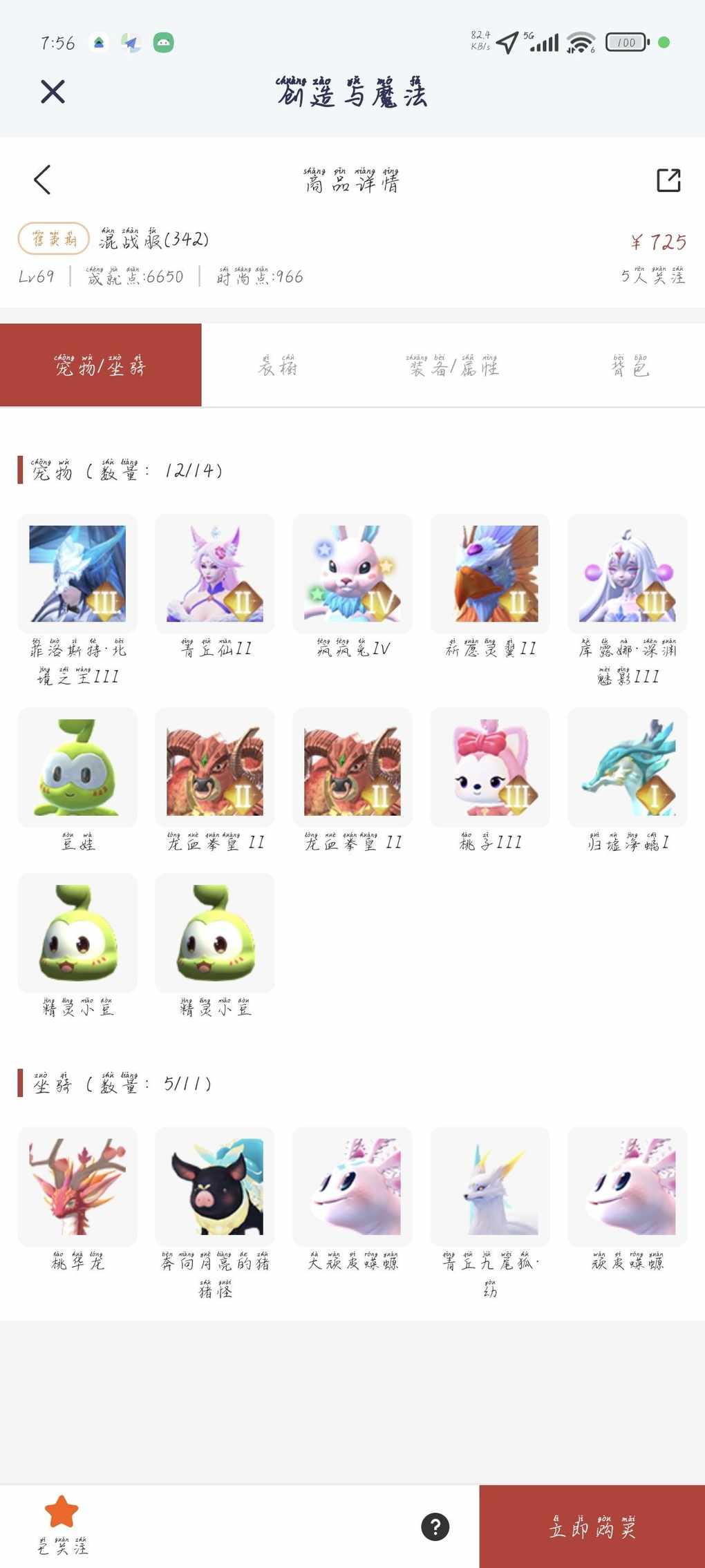Toggle the 已关注 star
This screenshot has height=1568, width=705.
pos(62,1512)
